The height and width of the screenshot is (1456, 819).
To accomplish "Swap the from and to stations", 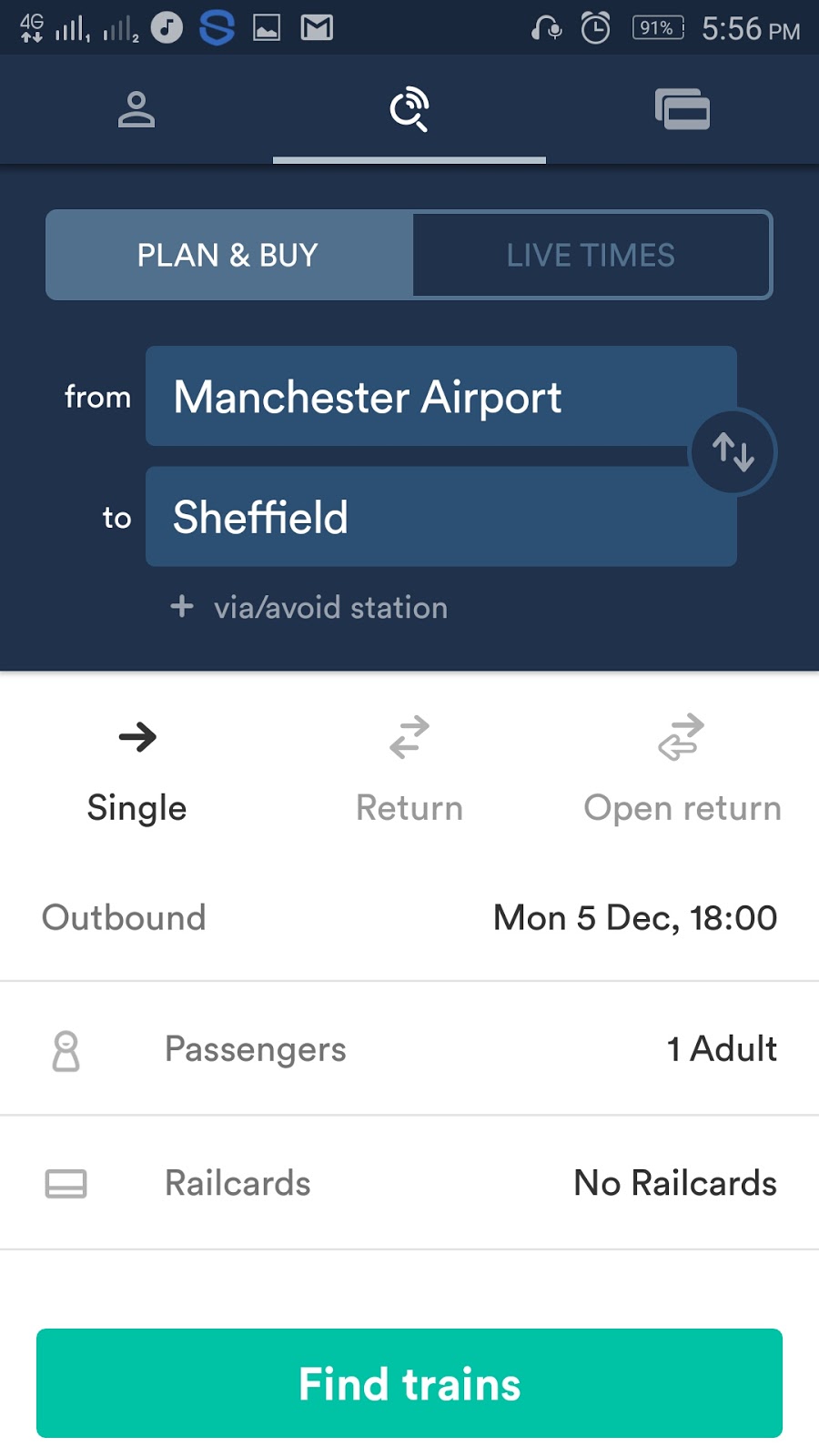I will pyautogui.click(x=733, y=451).
